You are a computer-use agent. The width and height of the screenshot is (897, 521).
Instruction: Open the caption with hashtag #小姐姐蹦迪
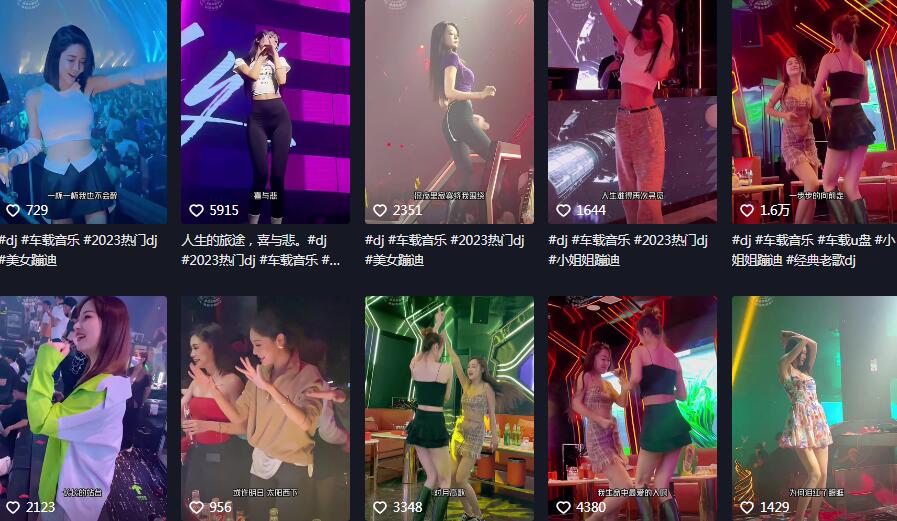point(585,260)
